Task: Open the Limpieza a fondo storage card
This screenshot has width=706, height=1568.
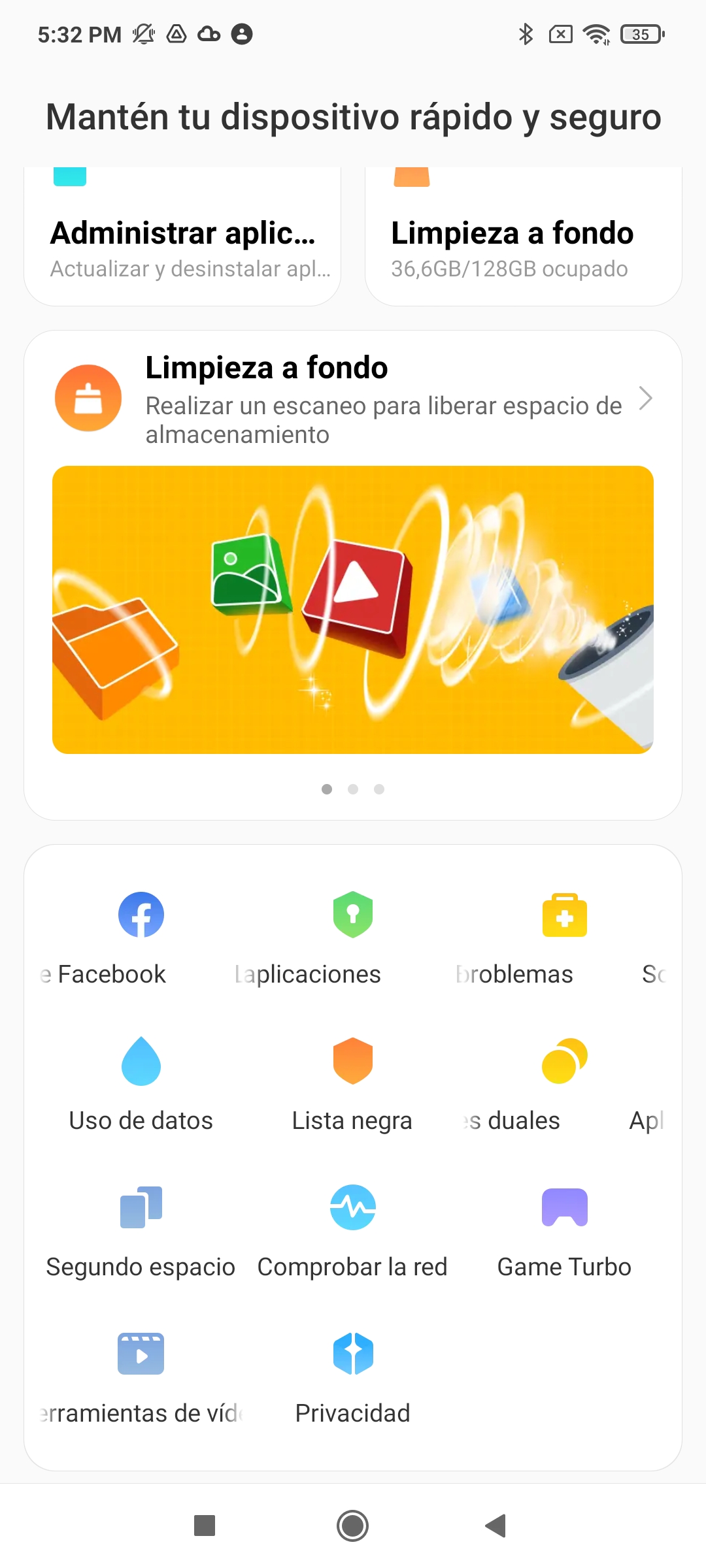Action: pos(524,237)
